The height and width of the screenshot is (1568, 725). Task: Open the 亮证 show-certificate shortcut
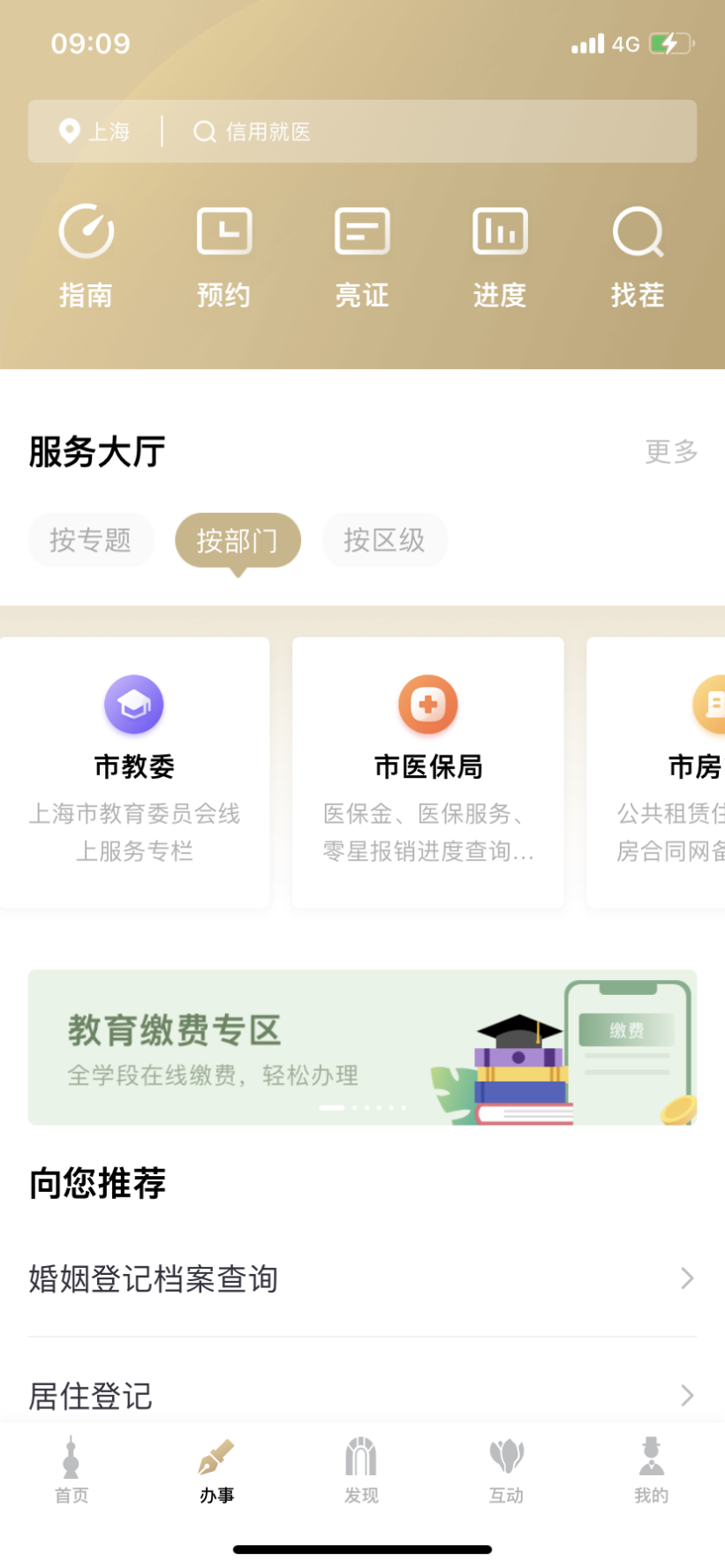362,256
